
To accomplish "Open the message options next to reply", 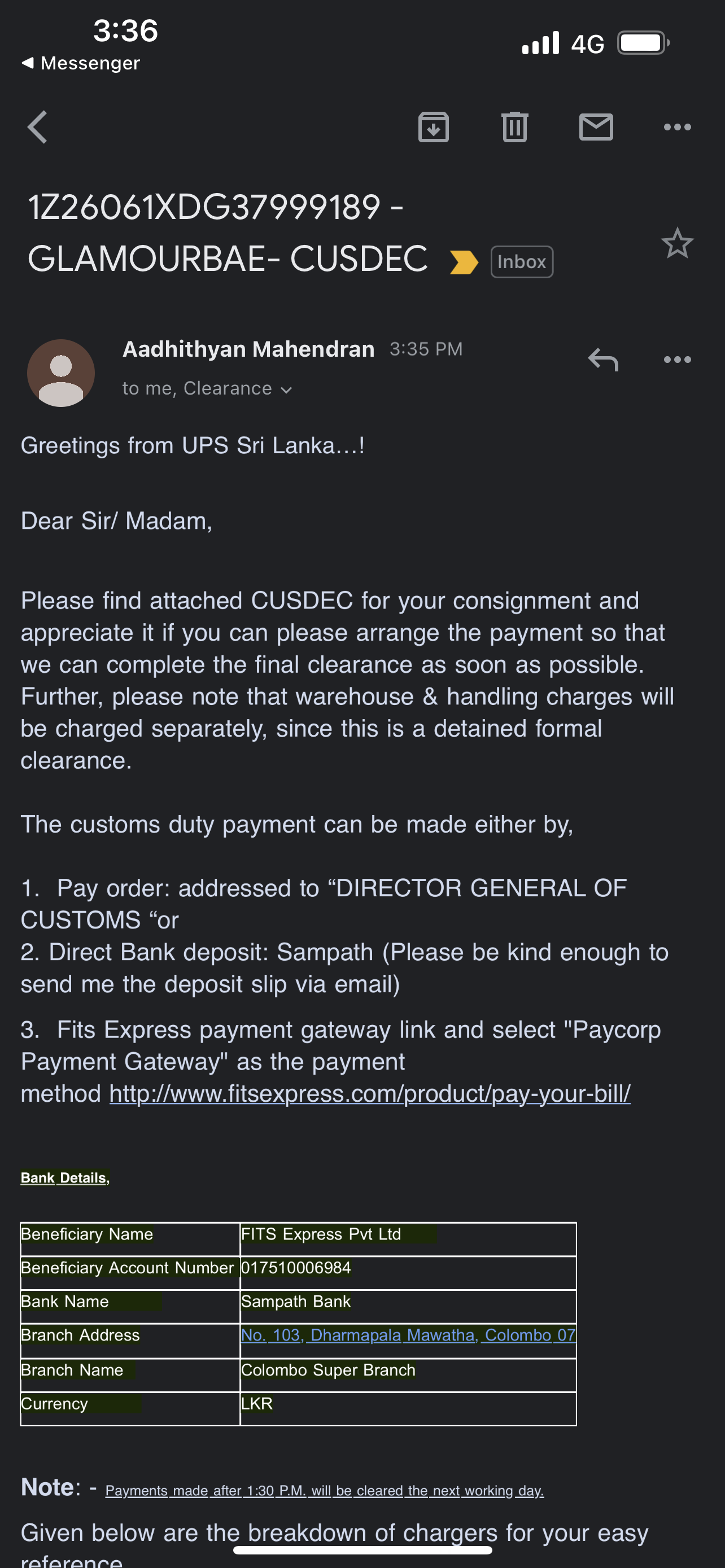I will (x=678, y=359).
